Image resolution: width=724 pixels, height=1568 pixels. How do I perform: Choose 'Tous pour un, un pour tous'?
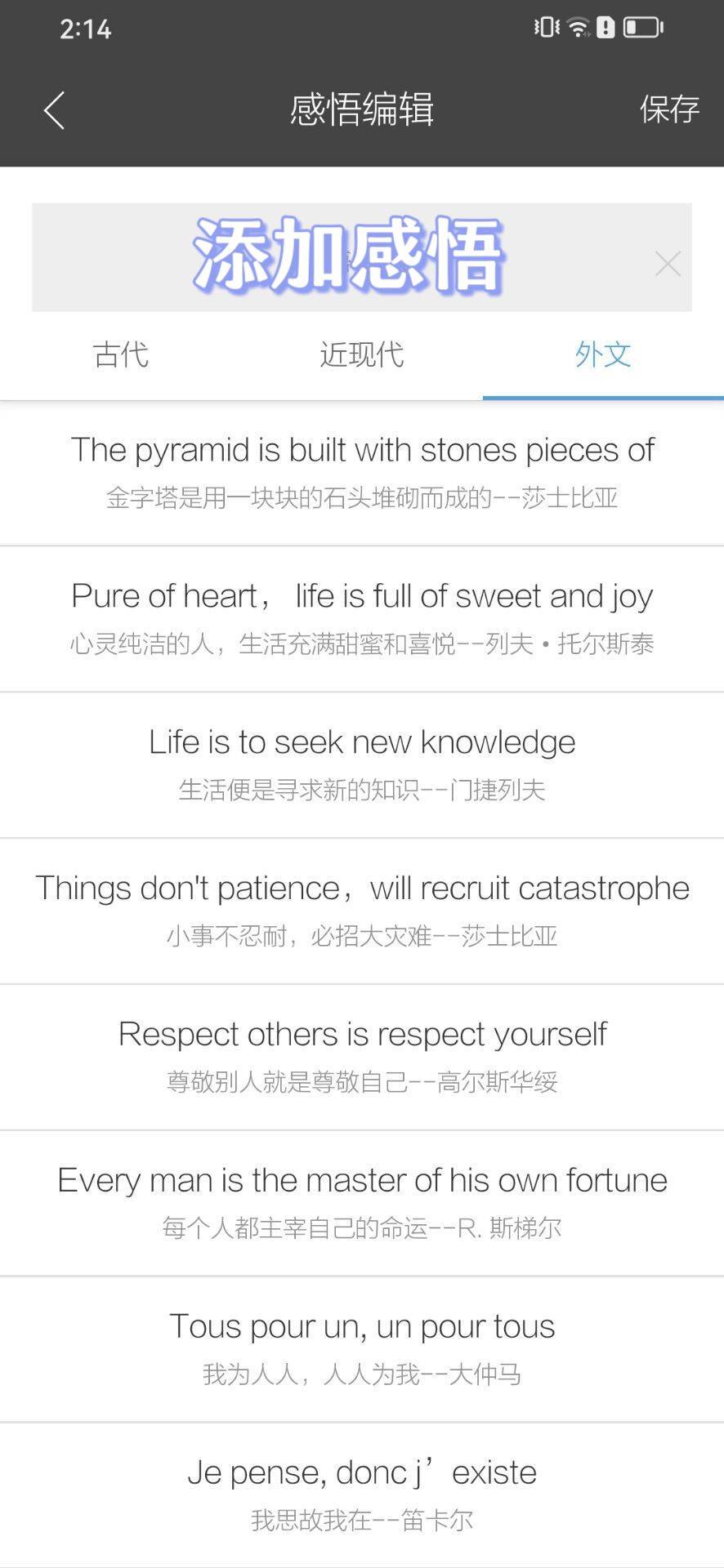362,1349
